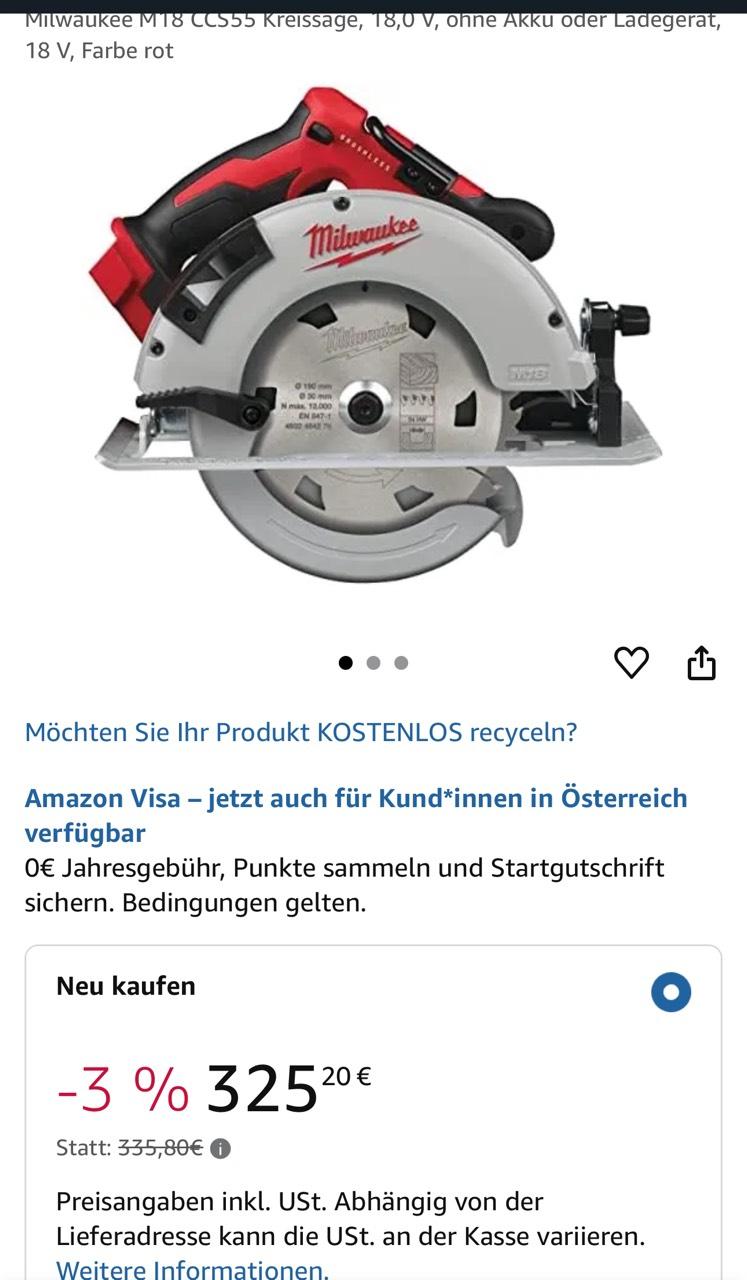
Task: Open the Amazon Visa offer link
Action: click(x=356, y=815)
